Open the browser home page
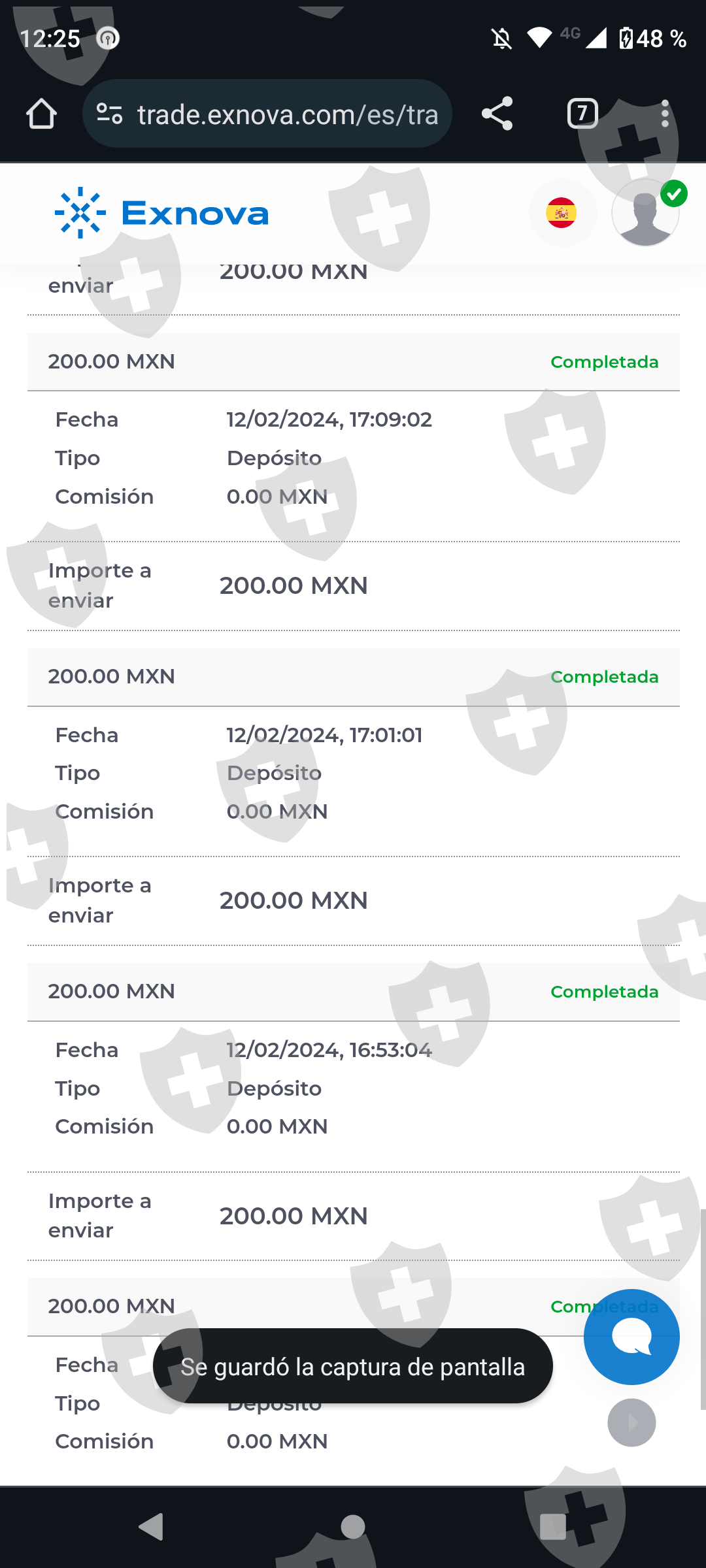706x1568 pixels. coord(41,114)
